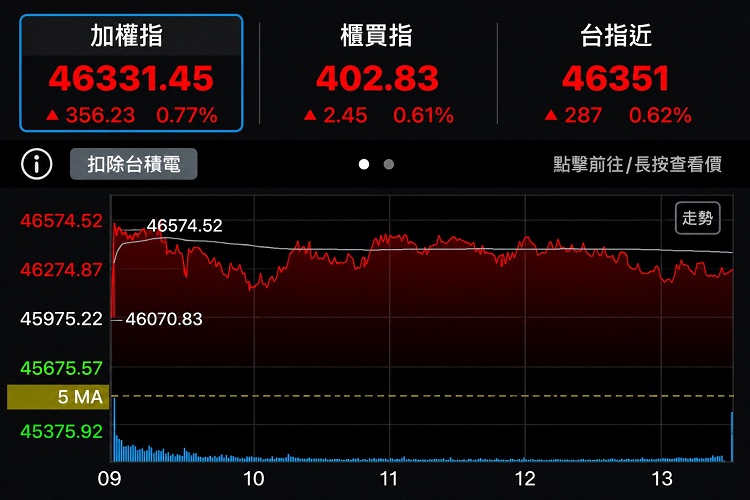750x500 pixels.
Task: Go to the second page indicator dot
Action: [x=389, y=165]
